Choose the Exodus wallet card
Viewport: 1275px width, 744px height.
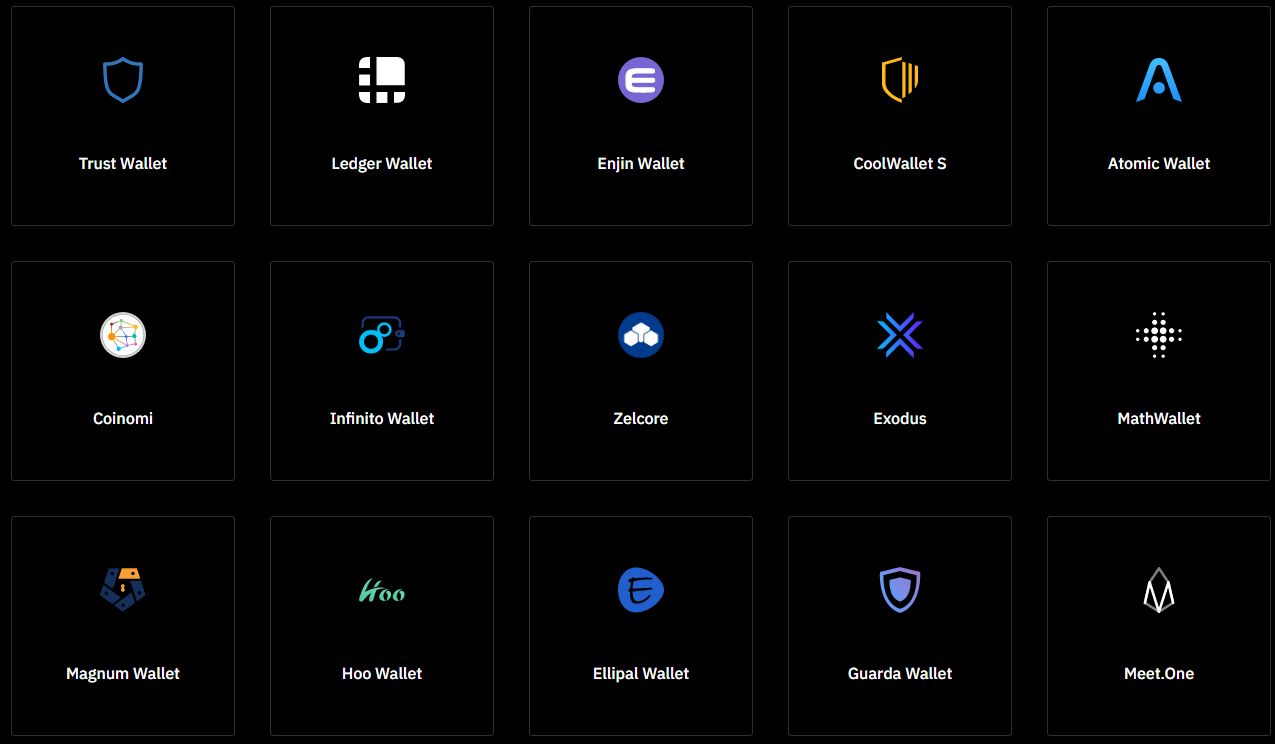pyautogui.click(x=900, y=371)
